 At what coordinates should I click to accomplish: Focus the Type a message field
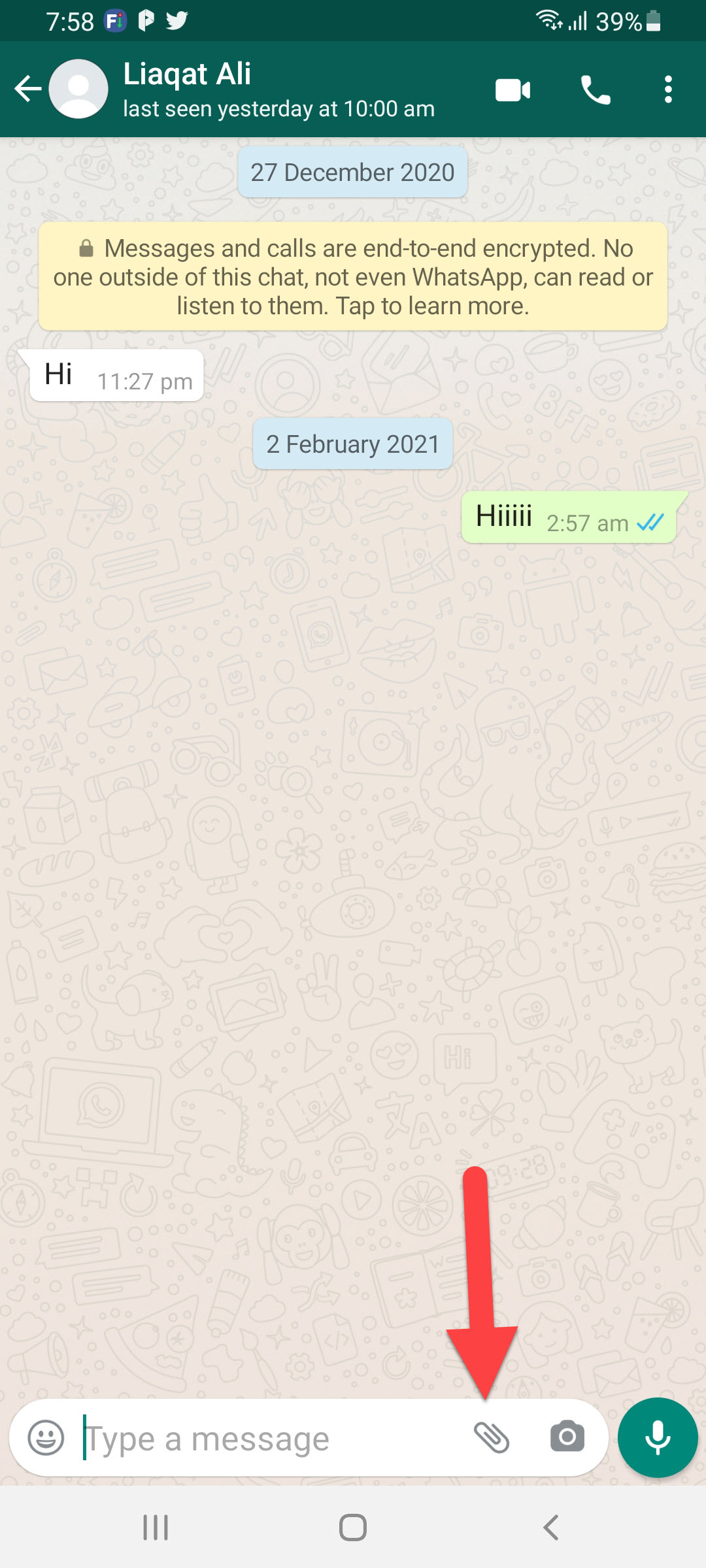tap(261, 1438)
